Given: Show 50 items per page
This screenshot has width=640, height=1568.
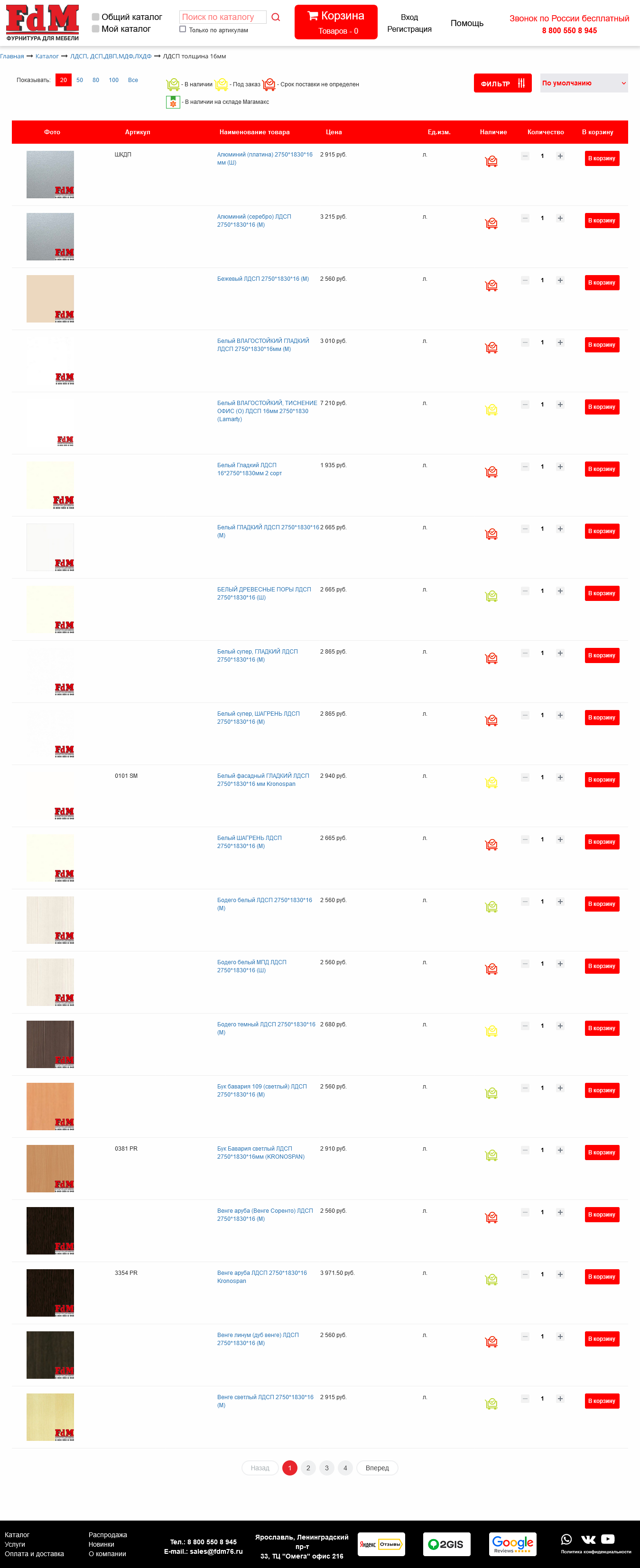Looking at the screenshot, I should (80, 80).
